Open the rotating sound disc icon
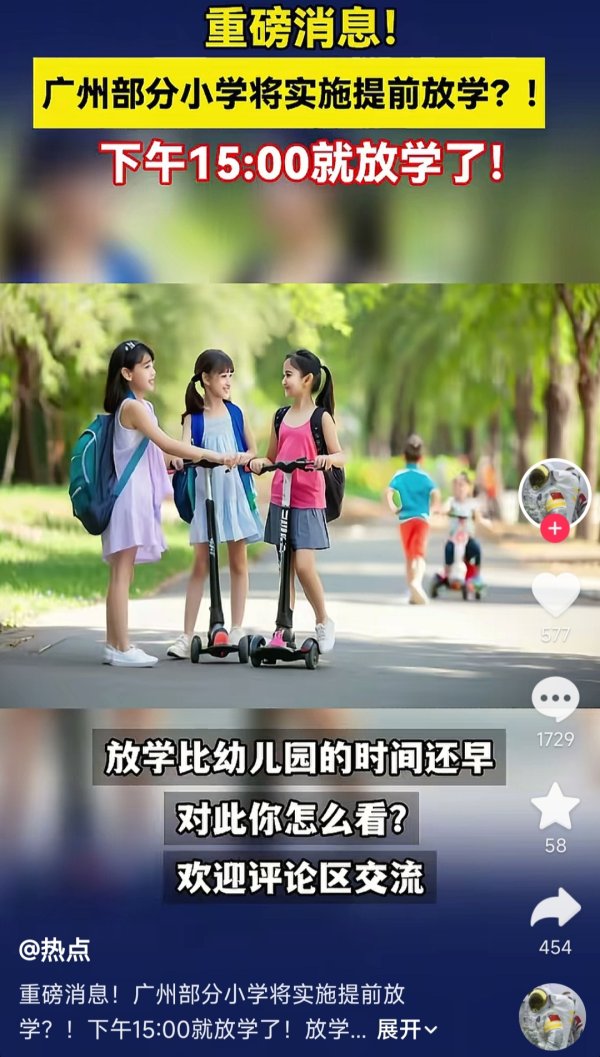The width and height of the screenshot is (600, 1057). (551, 1016)
